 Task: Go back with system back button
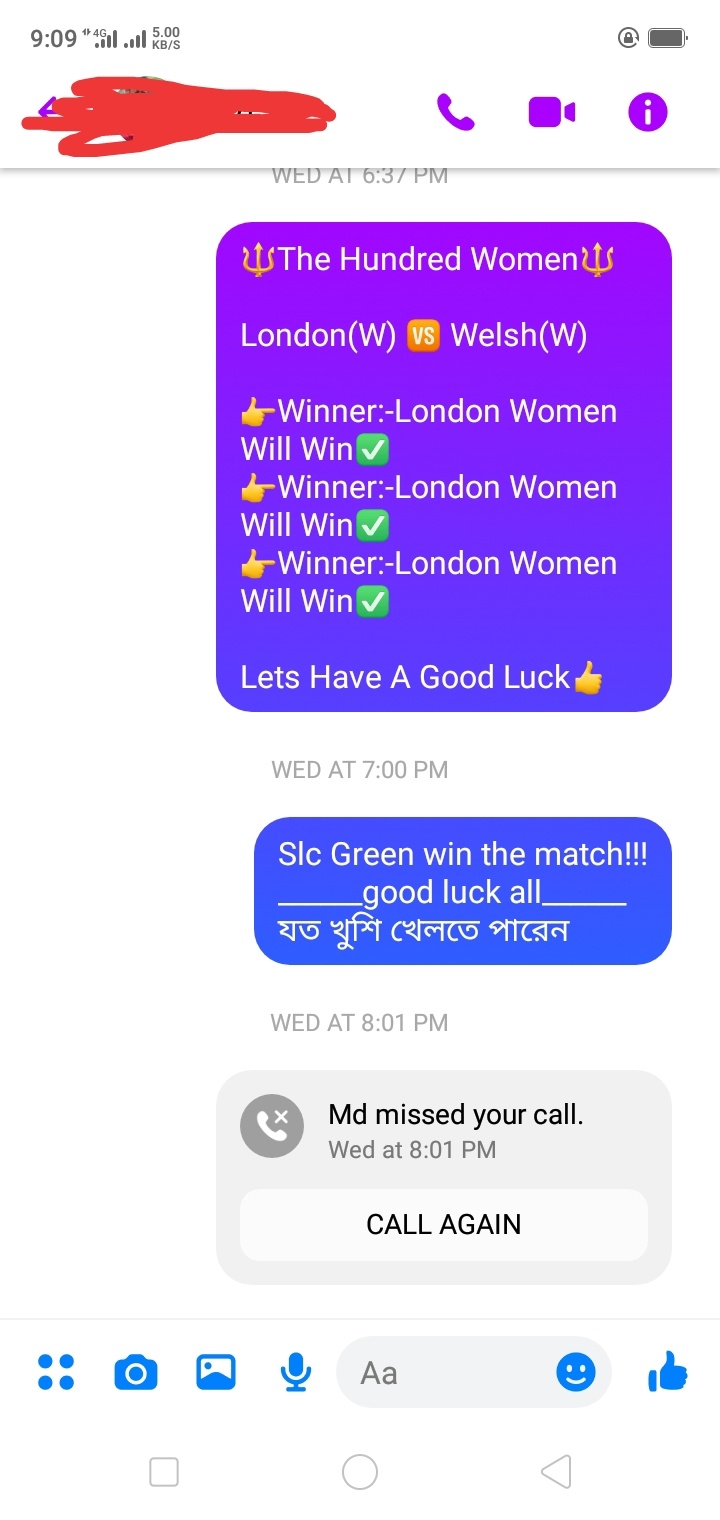555,1471
